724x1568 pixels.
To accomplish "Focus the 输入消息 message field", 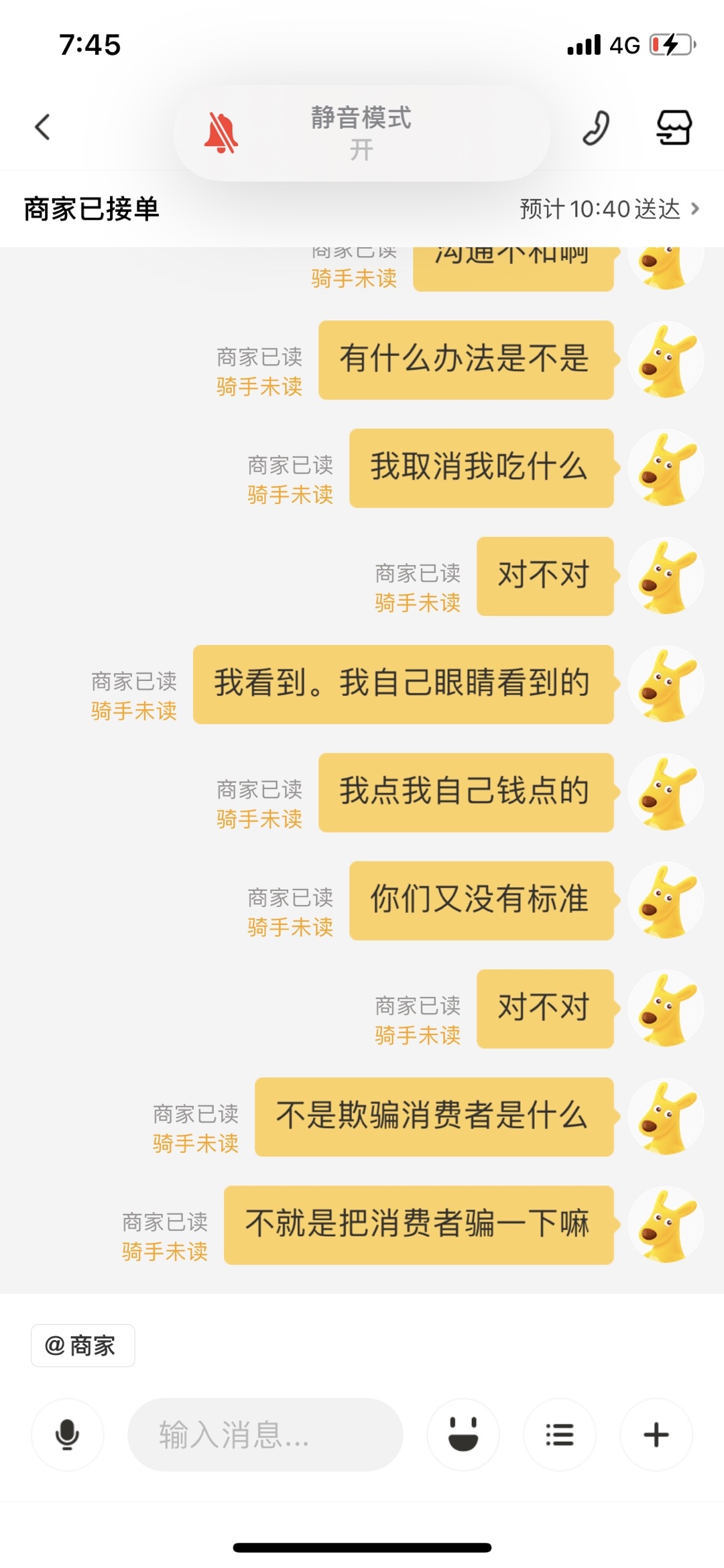I will click(265, 1435).
